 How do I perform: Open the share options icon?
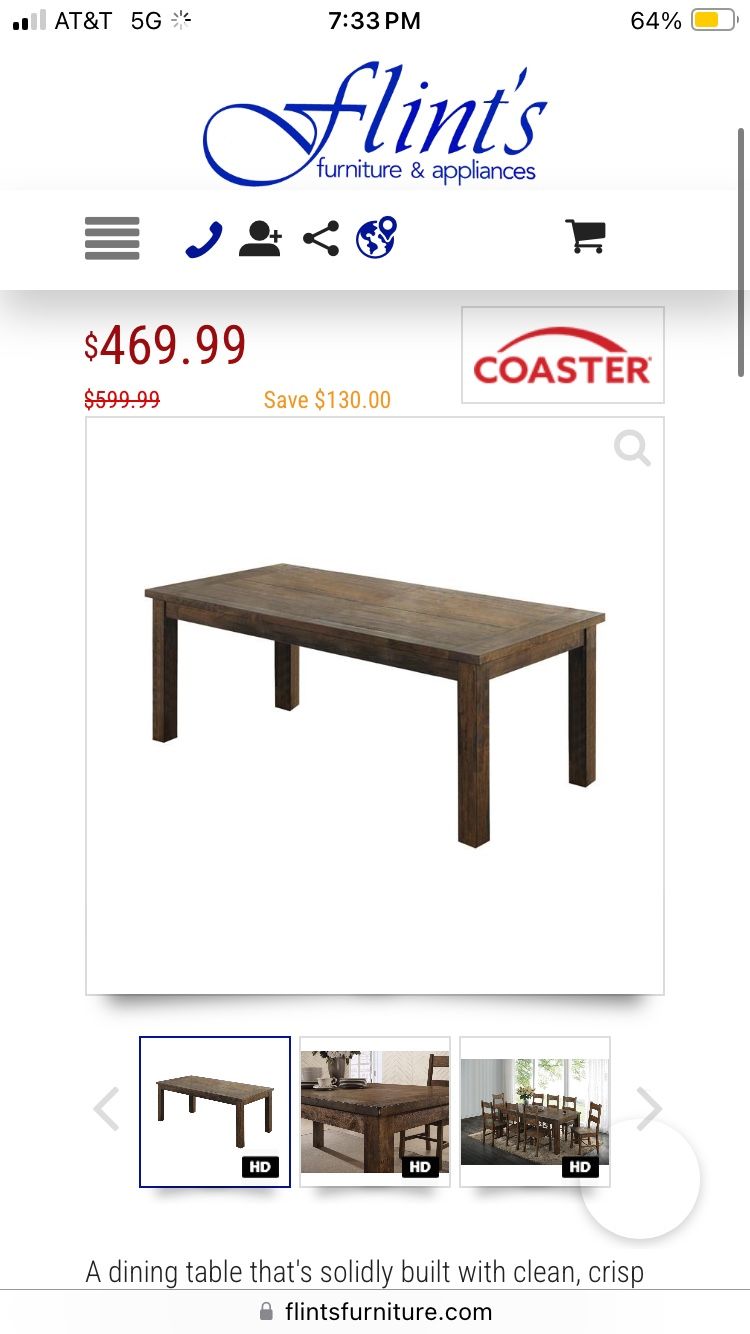[320, 238]
